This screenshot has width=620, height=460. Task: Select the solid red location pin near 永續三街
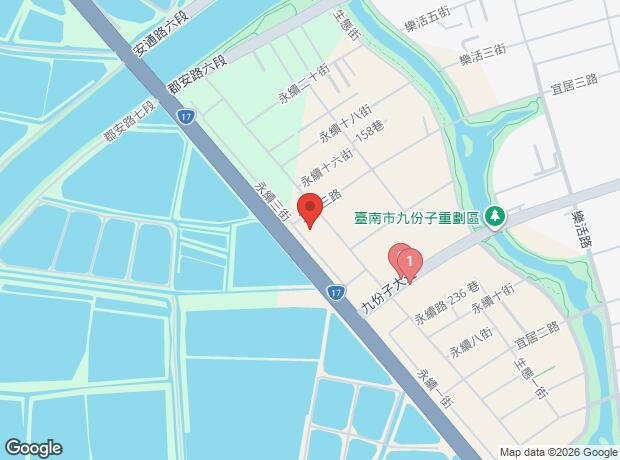click(310, 210)
